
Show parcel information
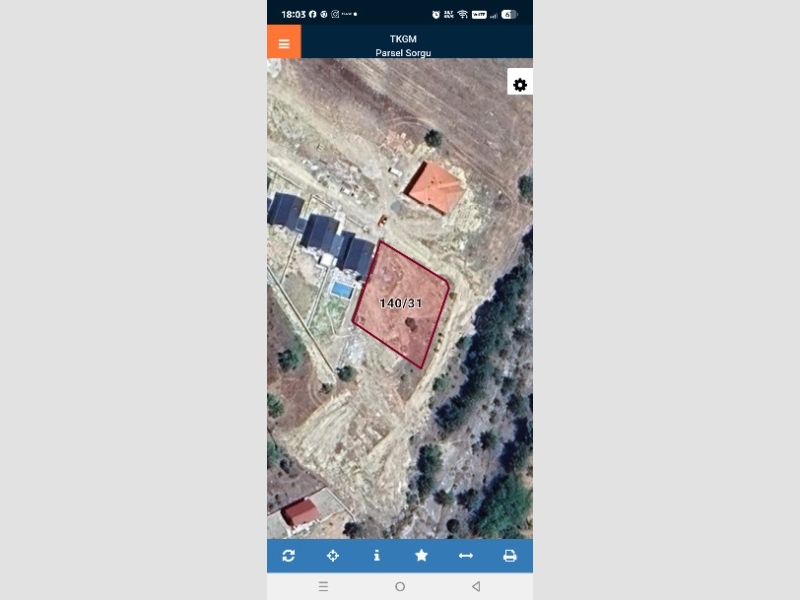click(x=377, y=556)
